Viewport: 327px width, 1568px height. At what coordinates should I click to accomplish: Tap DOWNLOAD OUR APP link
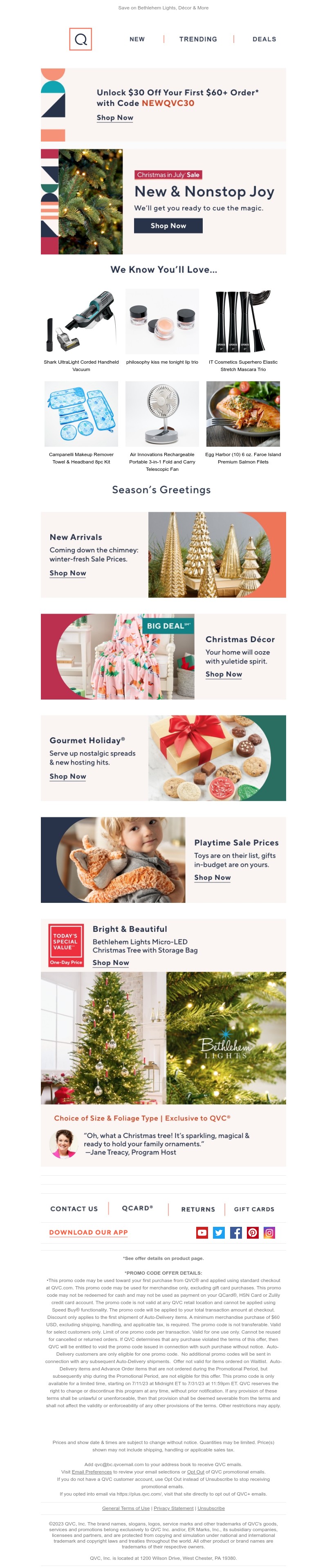(88, 1232)
